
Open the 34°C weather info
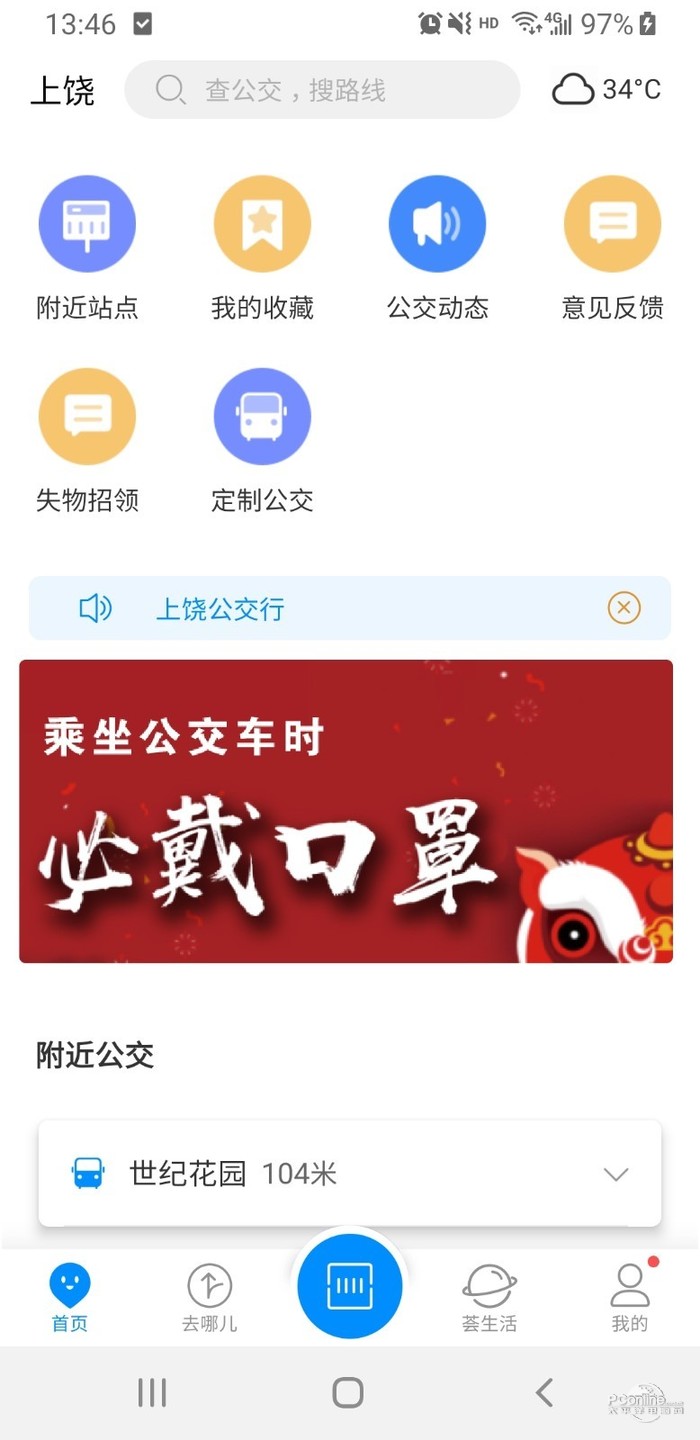[606, 90]
